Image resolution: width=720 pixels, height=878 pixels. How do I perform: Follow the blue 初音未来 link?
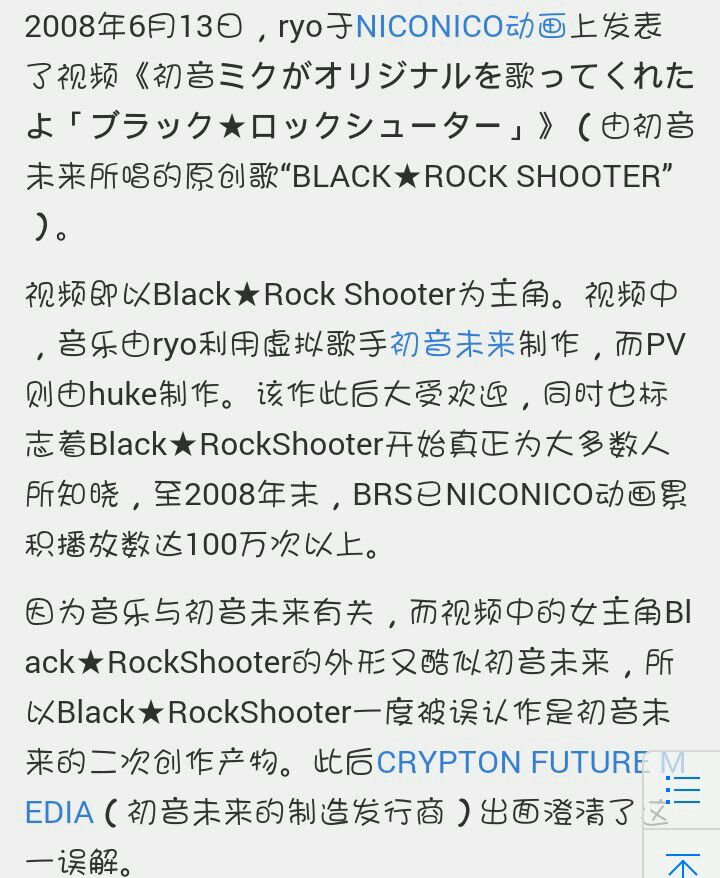pyautogui.click(x=452, y=343)
